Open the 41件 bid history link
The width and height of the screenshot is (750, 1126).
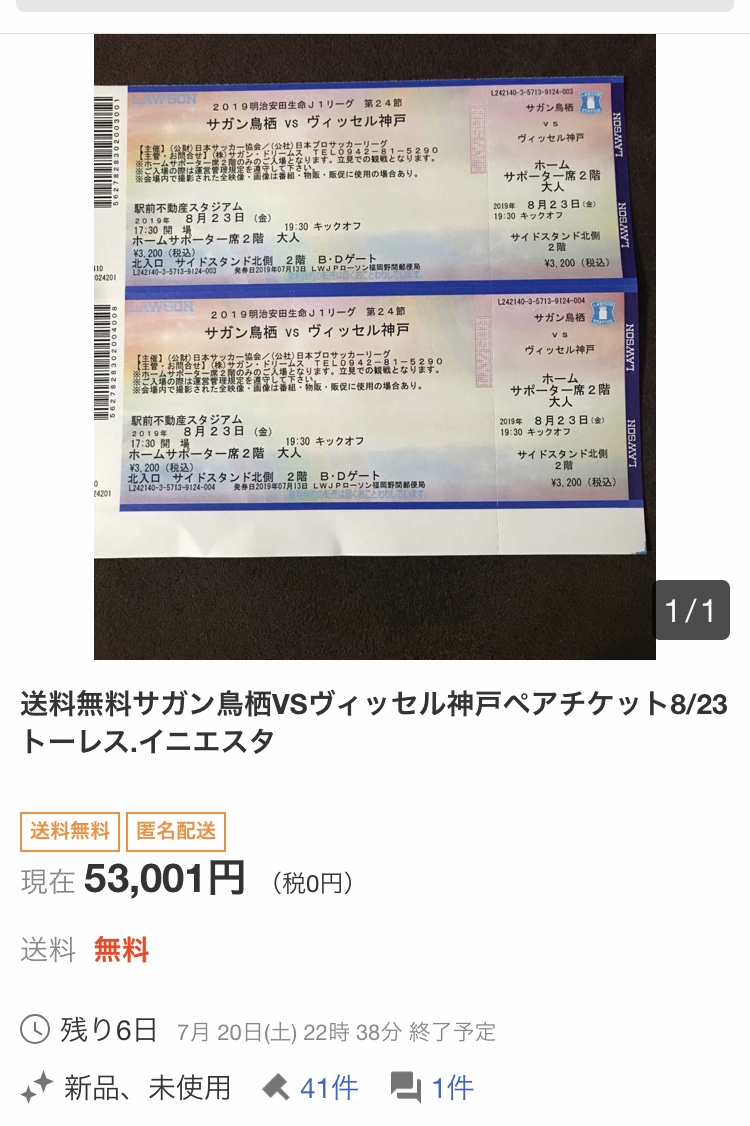pos(328,1087)
